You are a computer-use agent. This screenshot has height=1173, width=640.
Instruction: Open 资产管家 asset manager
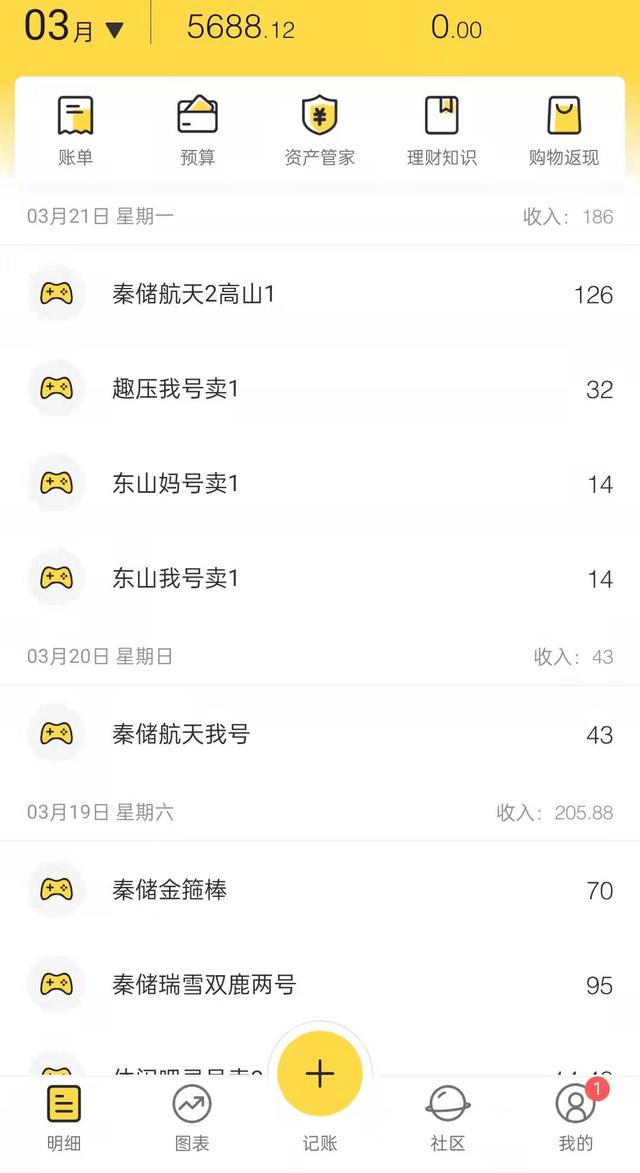[320, 130]
